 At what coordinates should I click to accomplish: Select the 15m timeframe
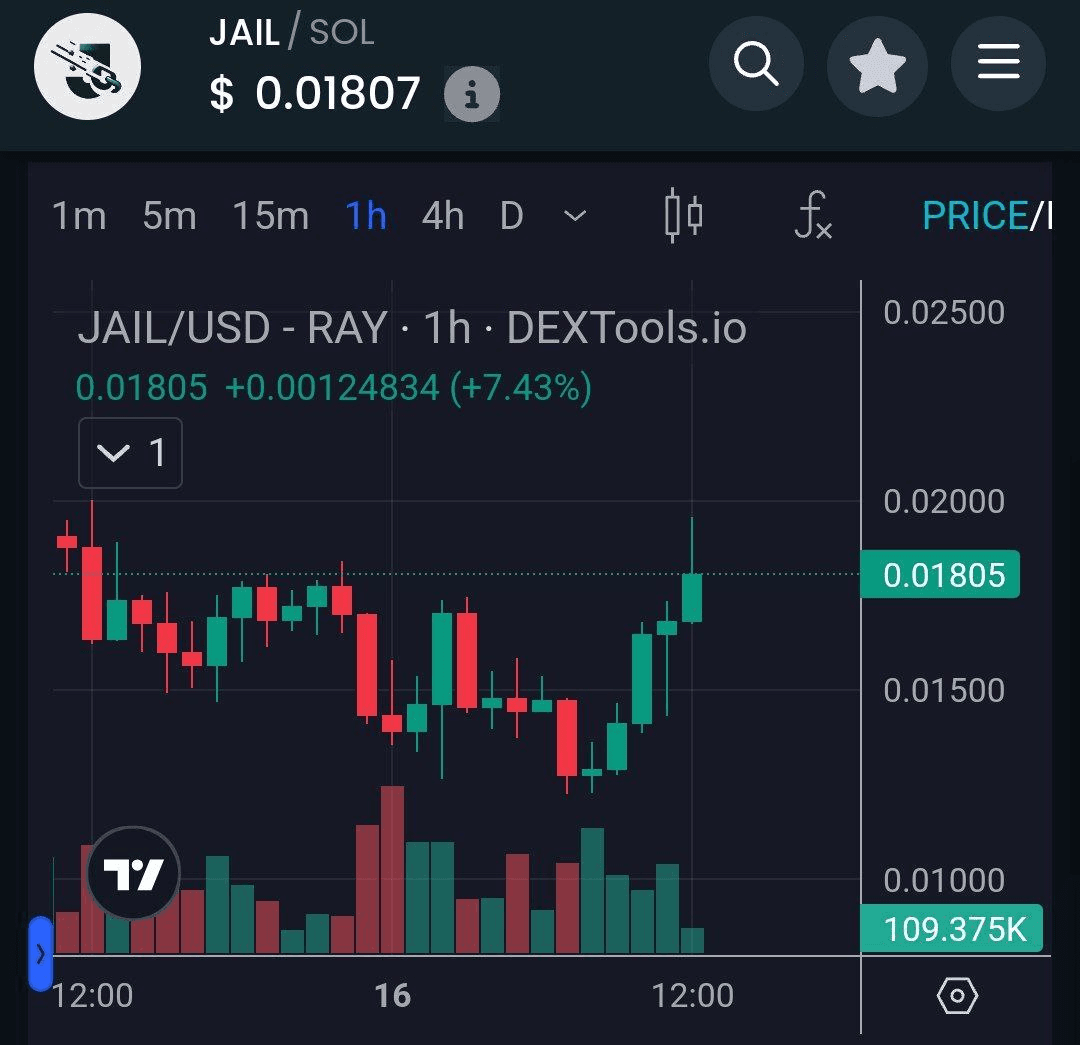coord(270,215)
